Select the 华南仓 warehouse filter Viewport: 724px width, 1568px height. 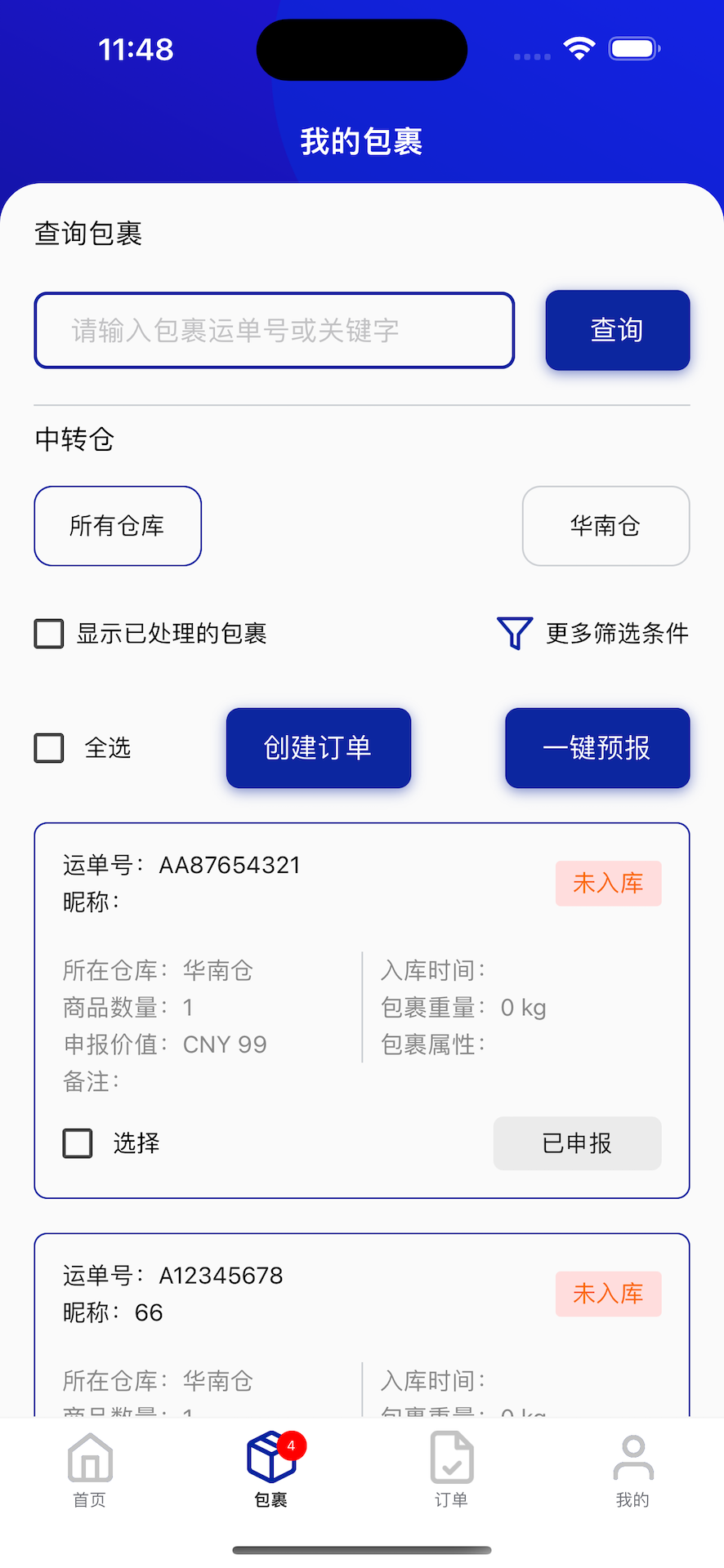point(606,526)
